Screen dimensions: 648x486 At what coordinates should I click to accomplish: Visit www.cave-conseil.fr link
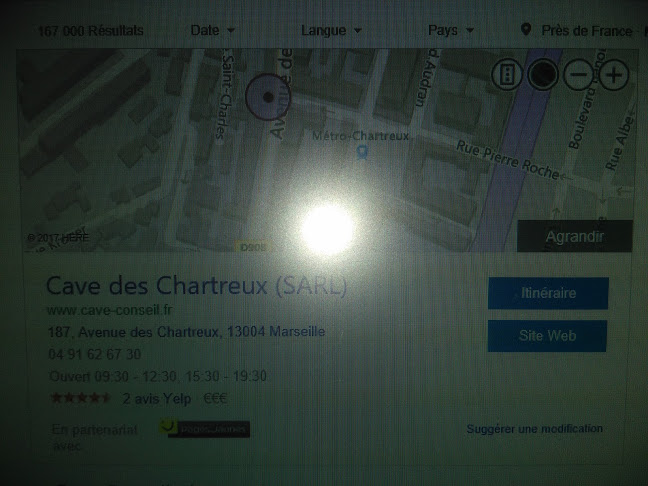pos(110,310)
